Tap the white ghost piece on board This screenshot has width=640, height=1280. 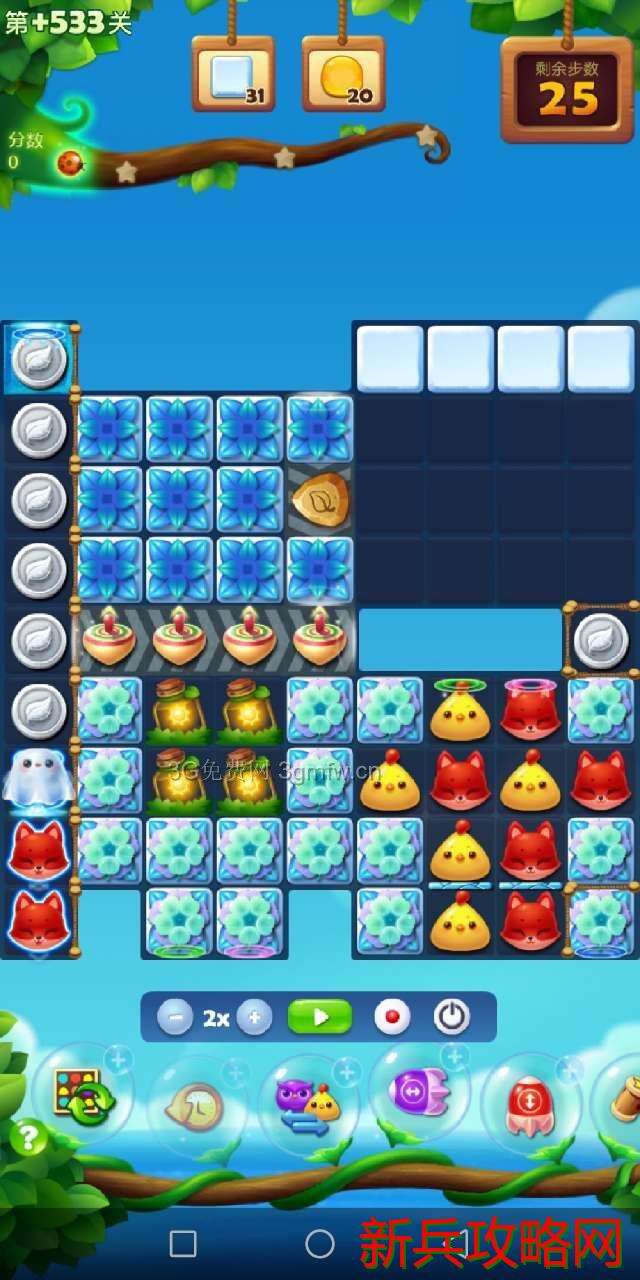click(x=38, y=779)
